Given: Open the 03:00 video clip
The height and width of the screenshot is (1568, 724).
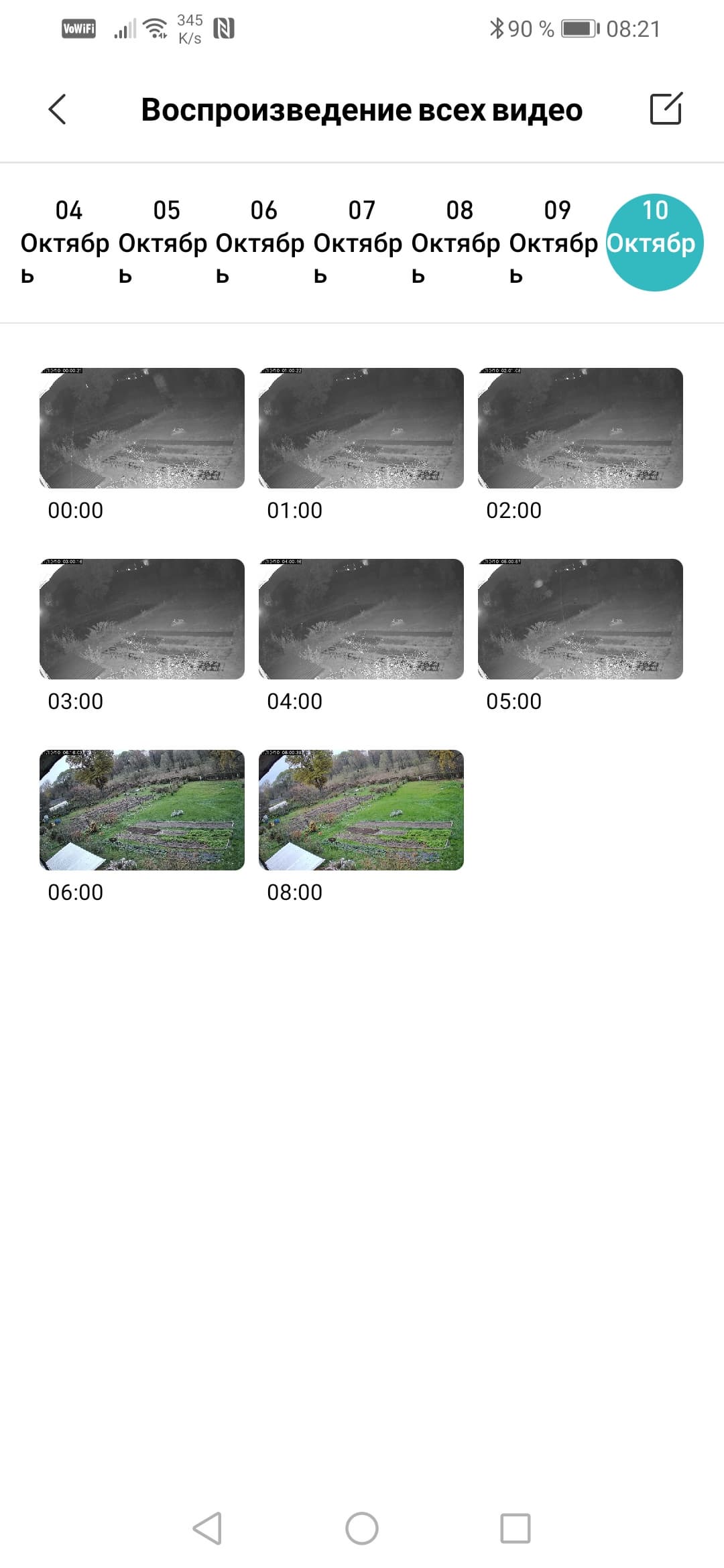Looking at the screenshot, I should pos(142,619).
